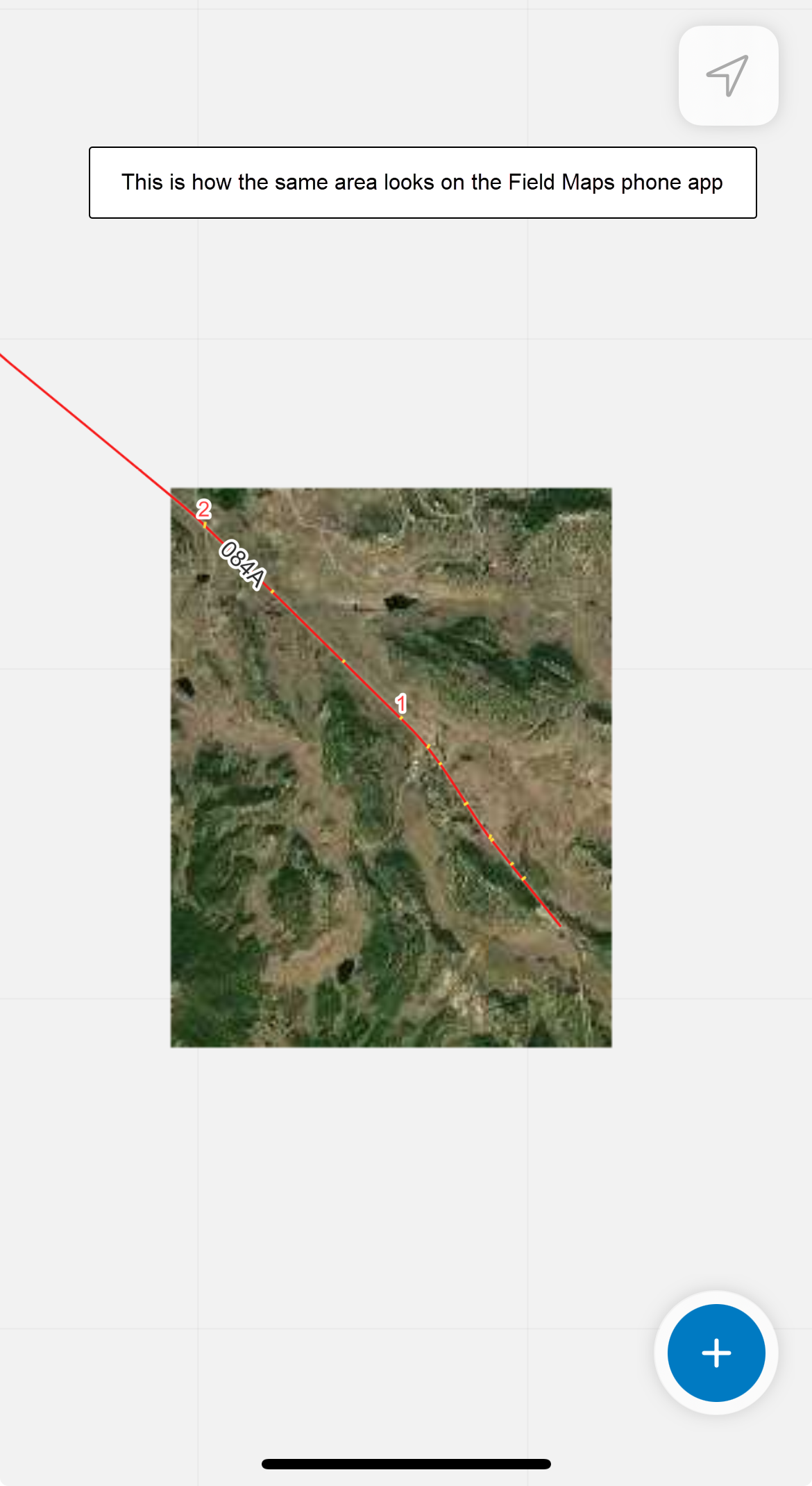Activate feature collection mode
Image resolution: width=812 pixels, height=1486 pixels.
717,1352
